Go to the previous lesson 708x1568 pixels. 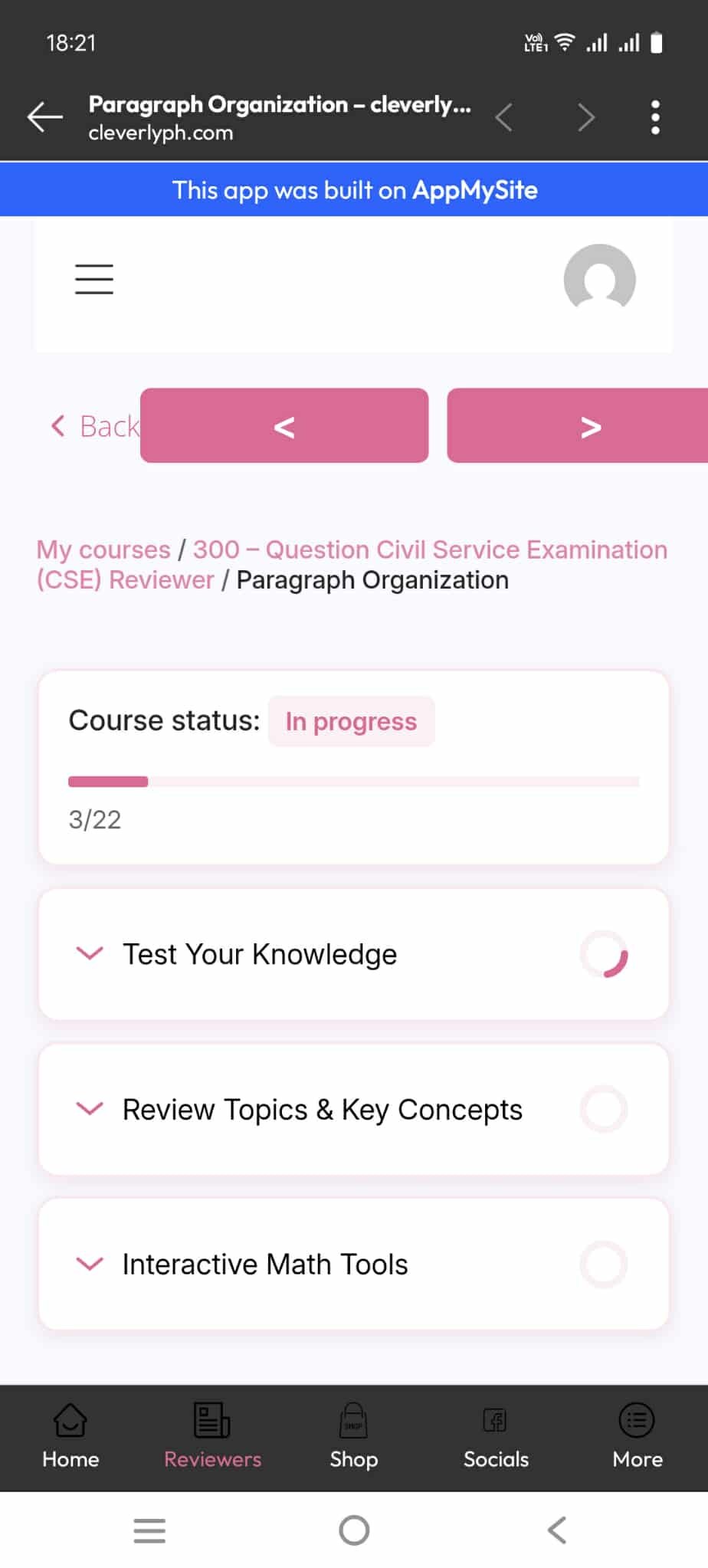(x=284, y=426)
